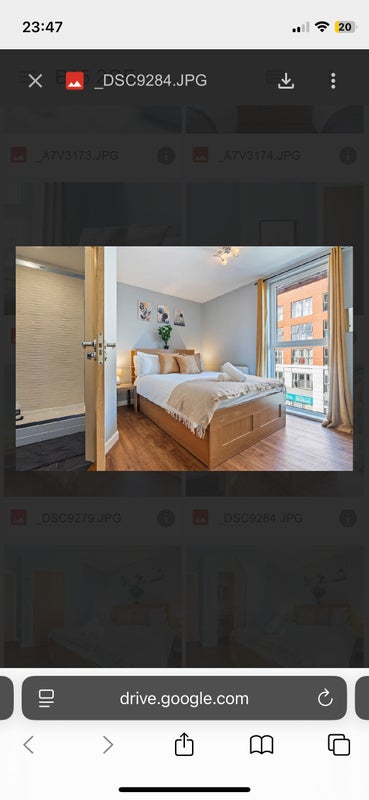The image size is (369, 800).
Task: Open the page settings icon in address bar
Action: pyautogui.click(x=46, y=698)
